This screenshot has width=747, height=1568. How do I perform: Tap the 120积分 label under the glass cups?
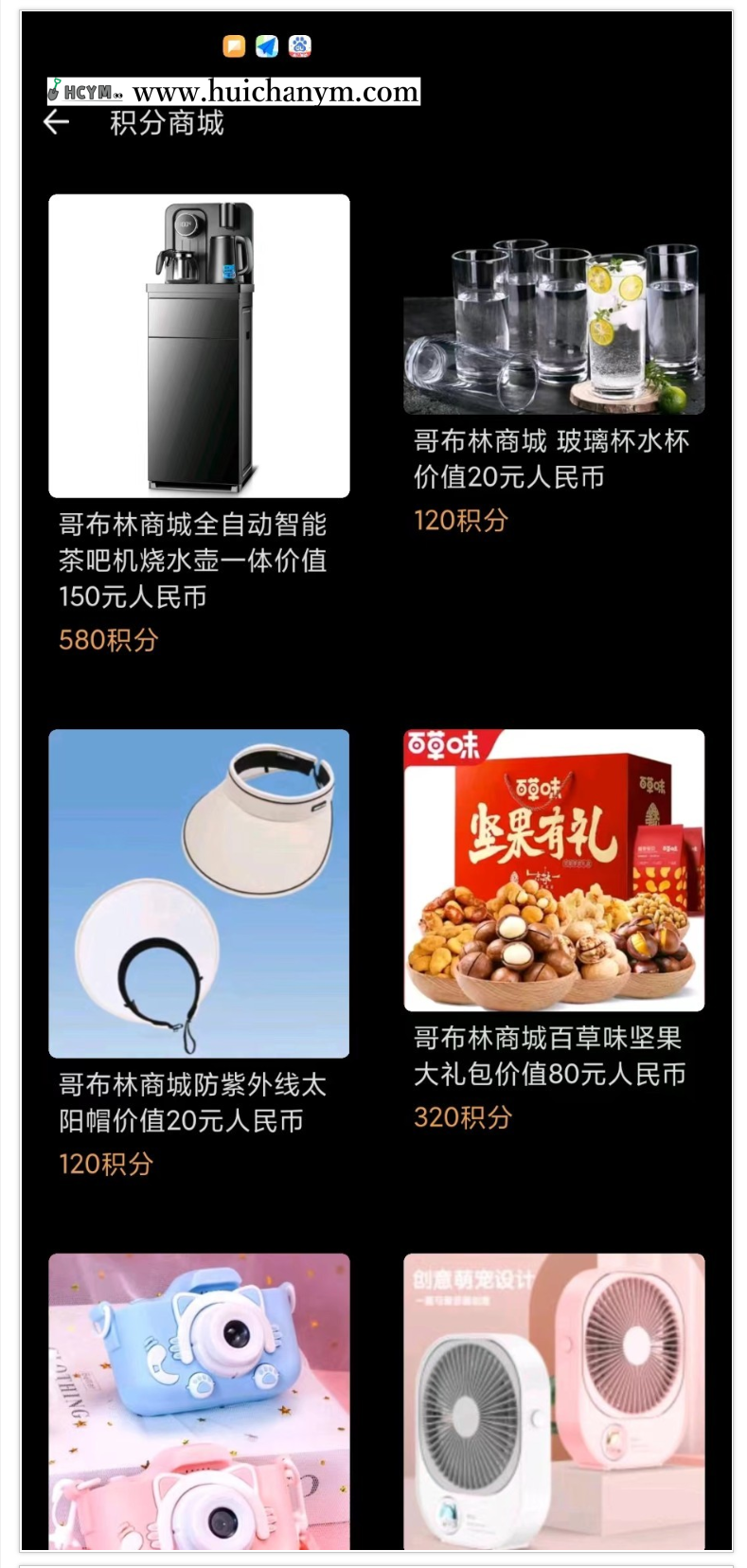pos(461,521)
